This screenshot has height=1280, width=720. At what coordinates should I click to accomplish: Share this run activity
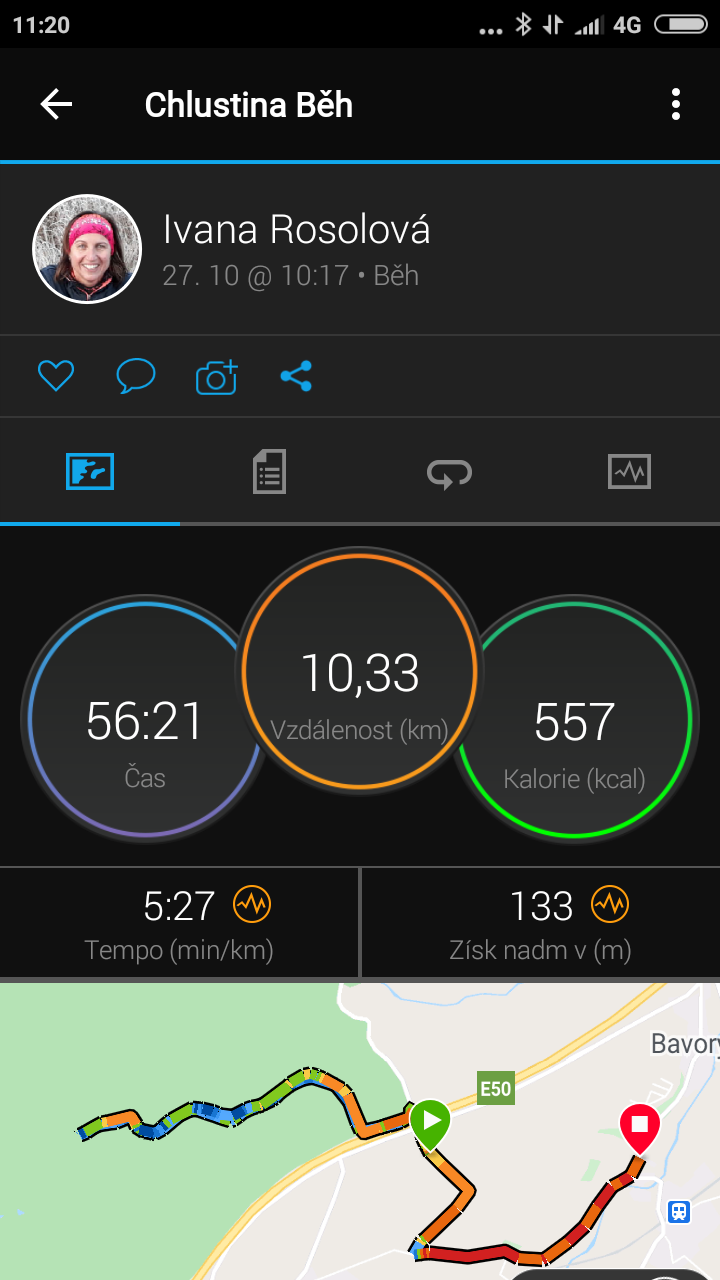point(296,376)
